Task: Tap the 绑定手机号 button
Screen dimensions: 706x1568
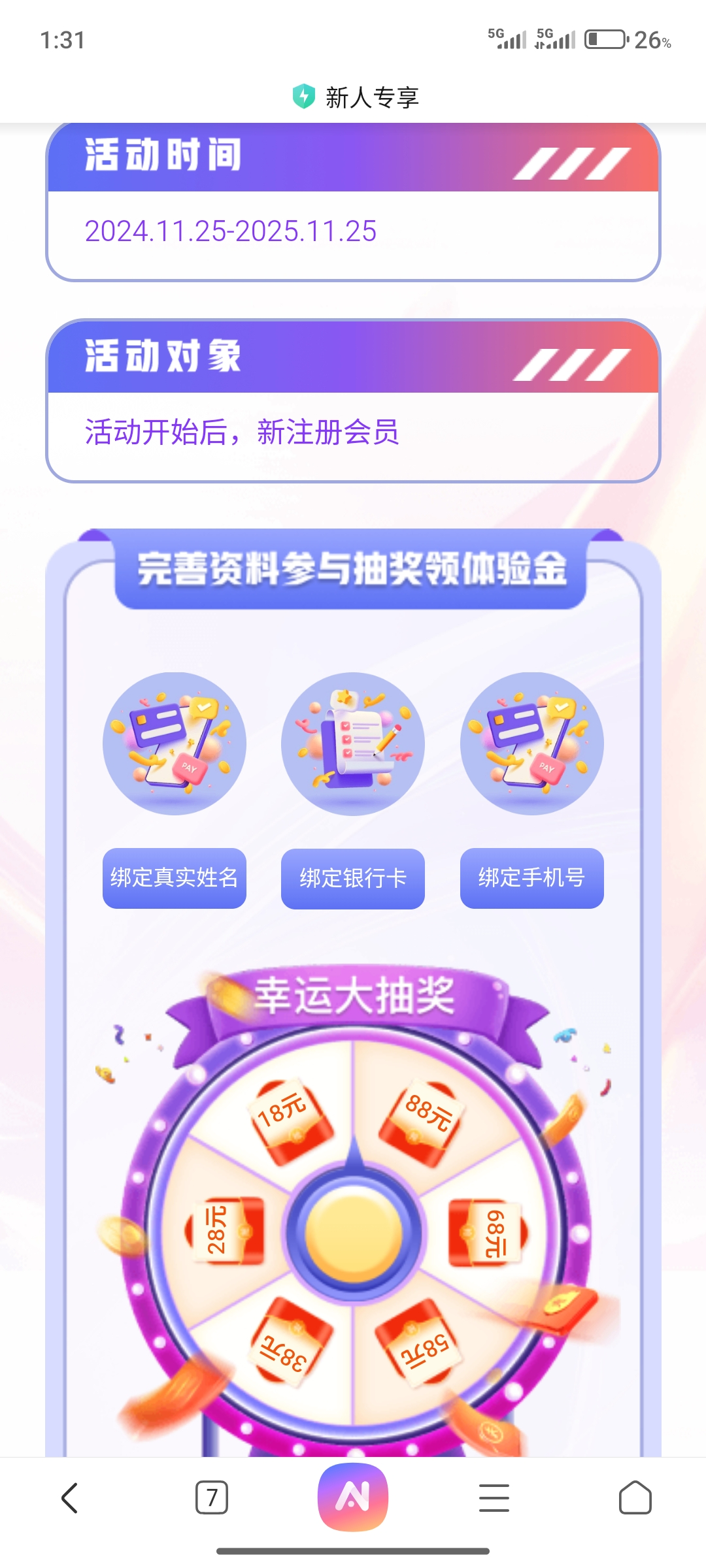Action: 531,877
